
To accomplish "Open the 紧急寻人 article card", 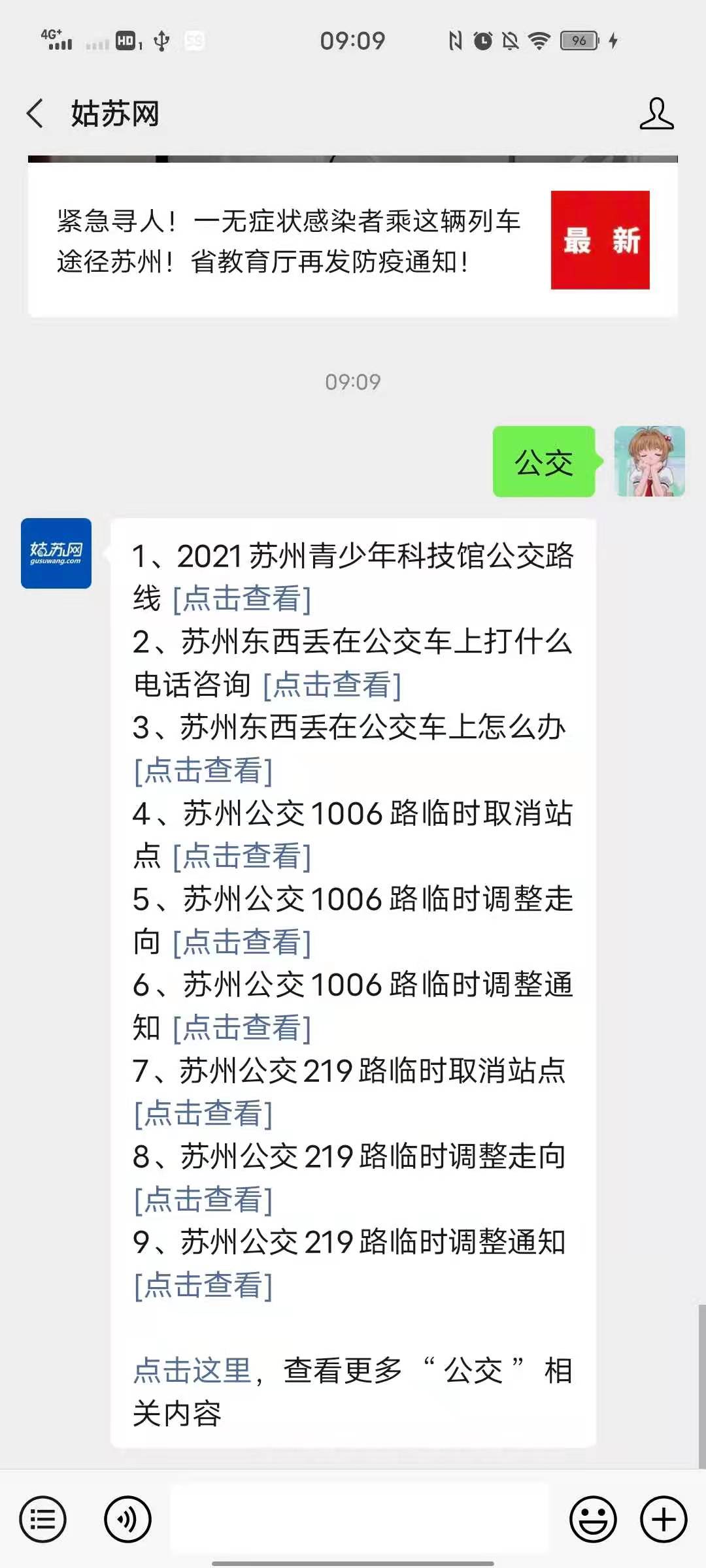I will 353,240.
